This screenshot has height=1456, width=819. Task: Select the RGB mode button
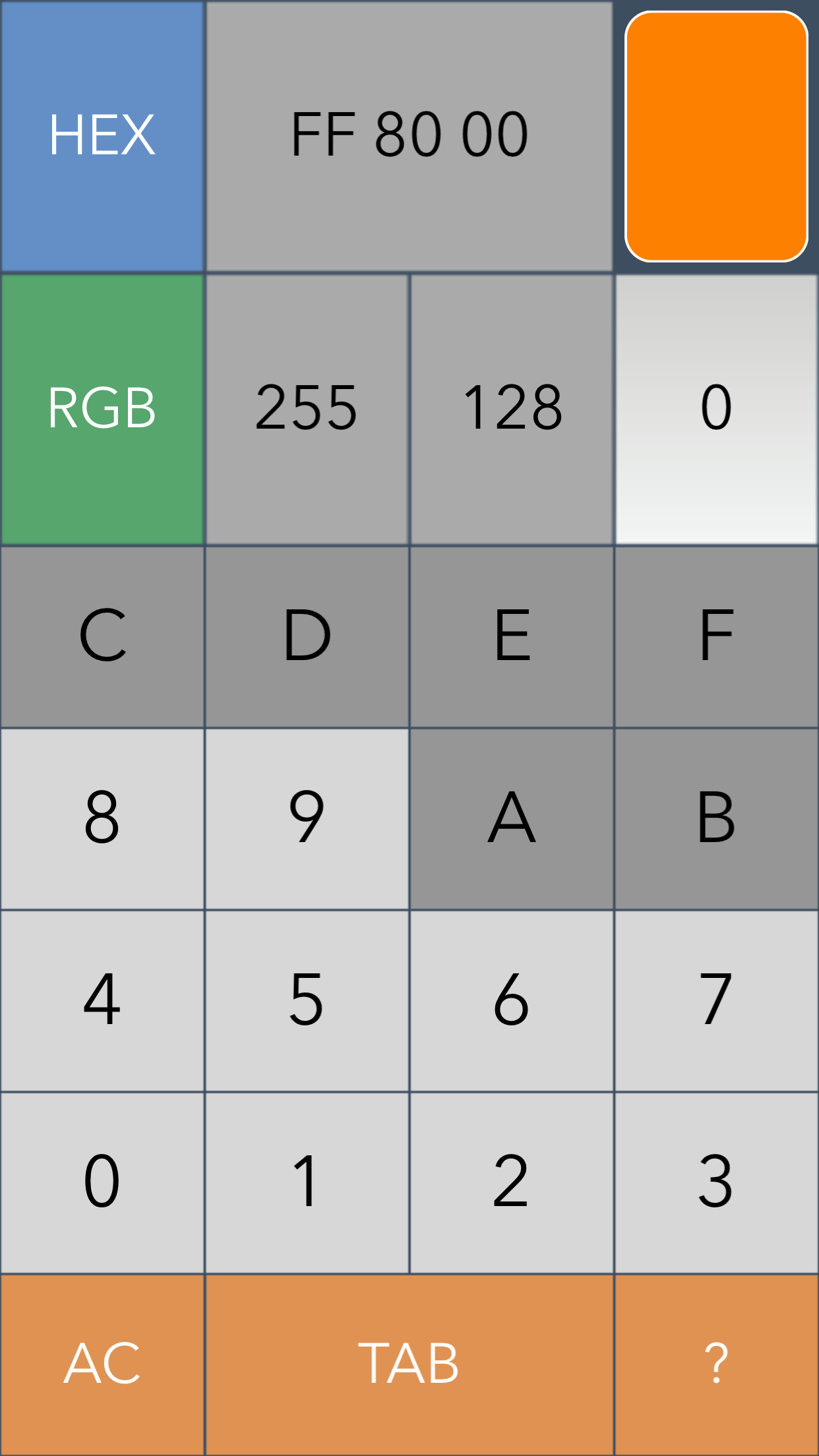[102, 409]
